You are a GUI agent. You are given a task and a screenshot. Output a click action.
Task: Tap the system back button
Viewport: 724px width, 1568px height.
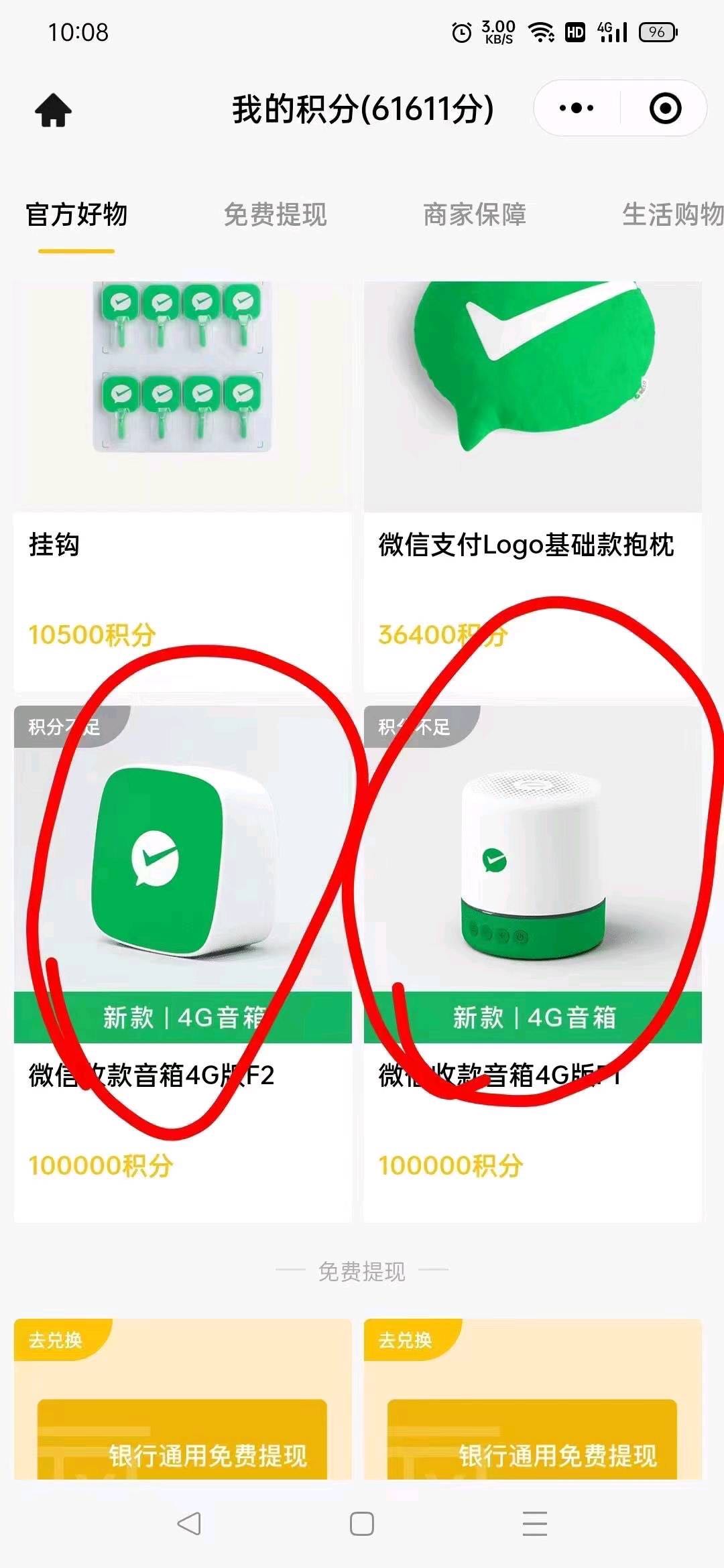coord(189,1524)
